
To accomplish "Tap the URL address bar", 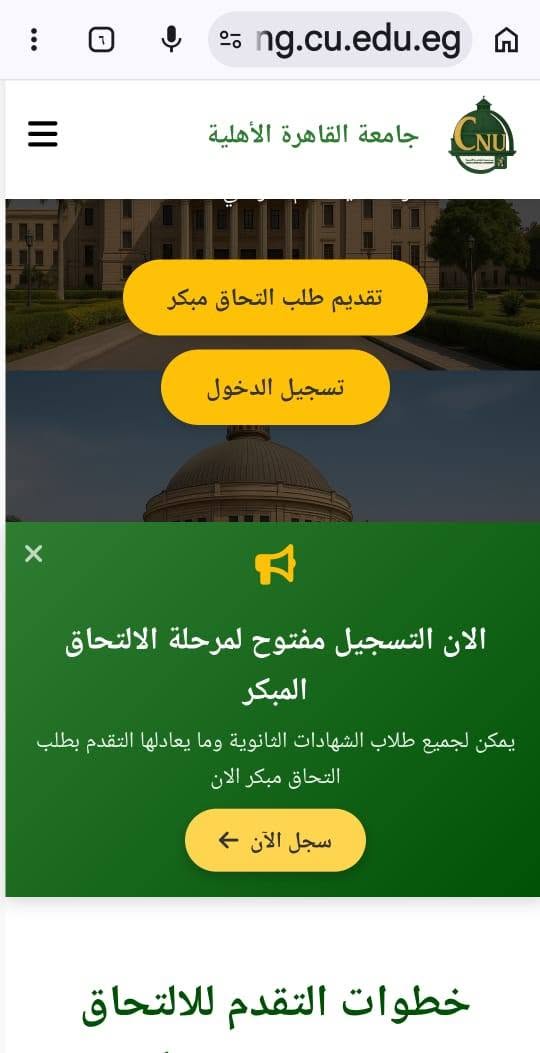I will tap(340, 40).
